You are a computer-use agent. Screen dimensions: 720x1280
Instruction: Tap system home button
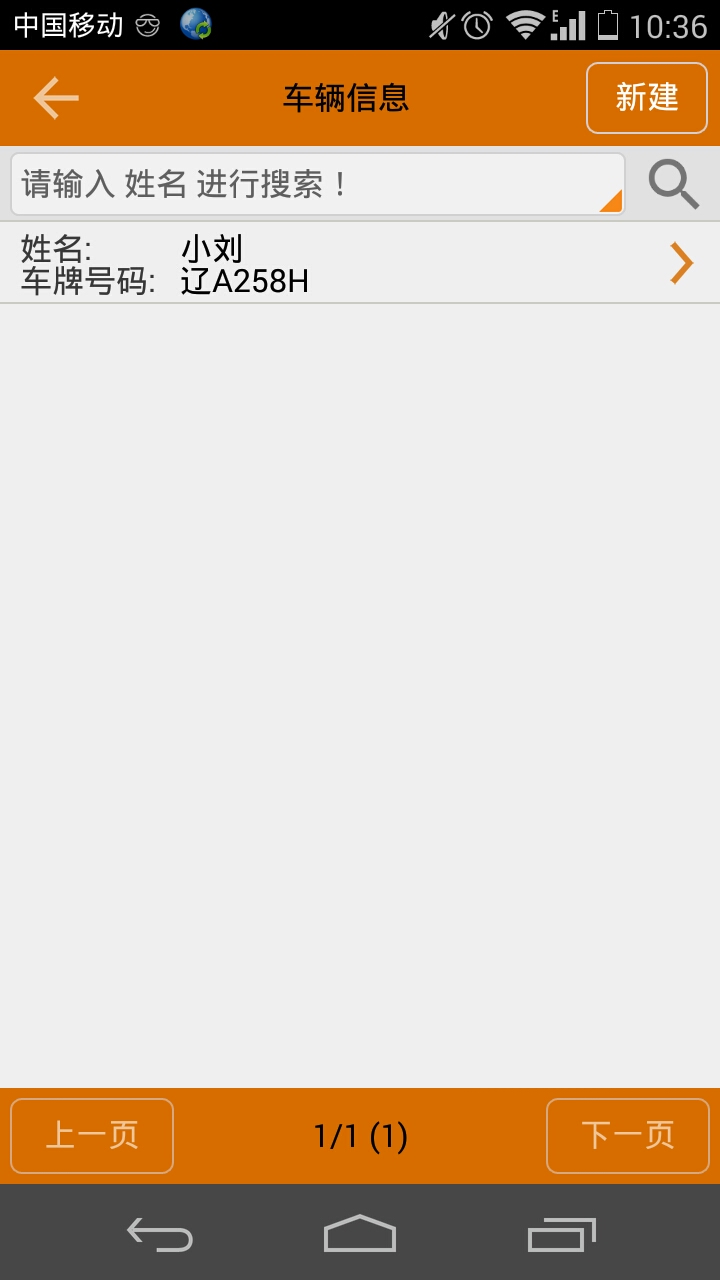[x=360, y=1233]
